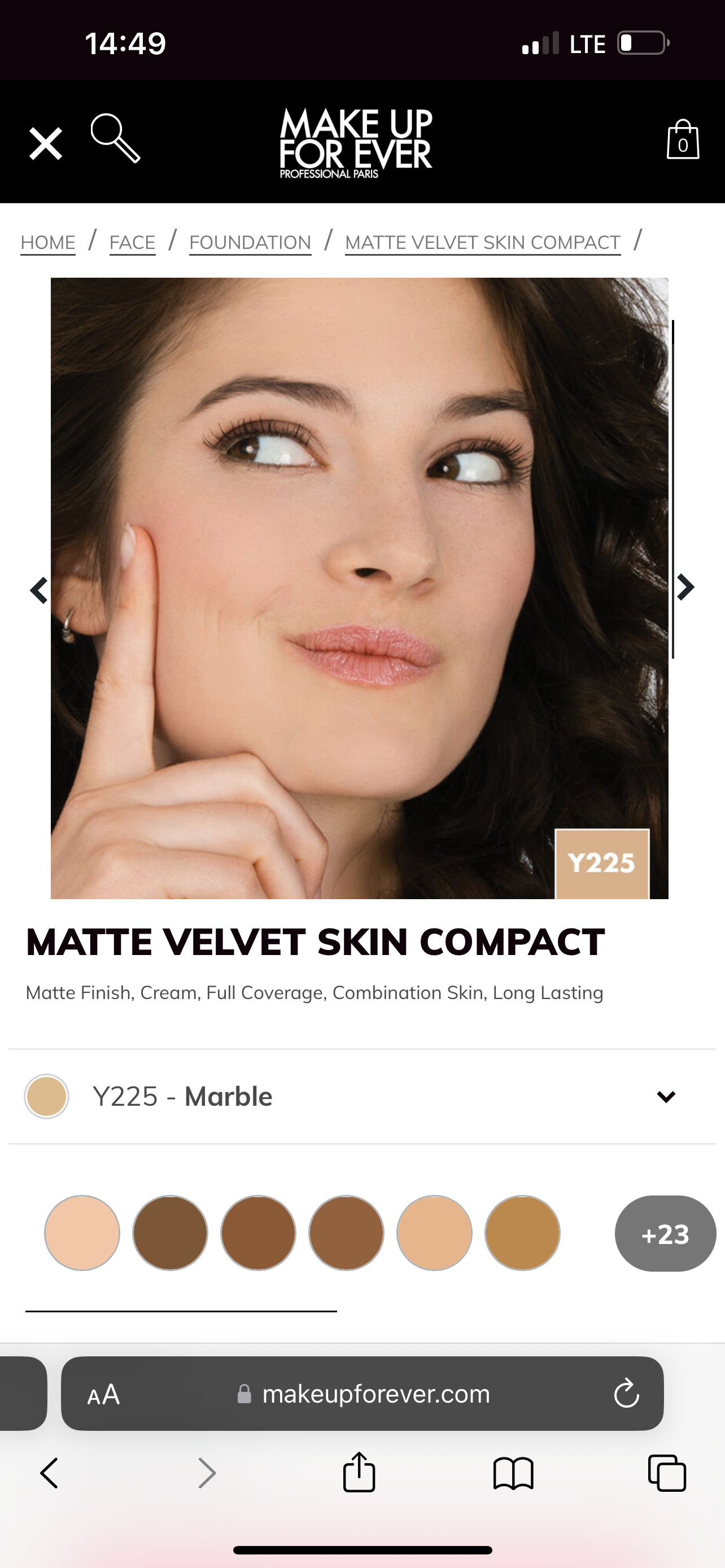The height and width of the screenshot is (1568, 725).
Task: Reveal 23 more shades with +23 button
Action: pyautogui.click(x=665, y=1233)
